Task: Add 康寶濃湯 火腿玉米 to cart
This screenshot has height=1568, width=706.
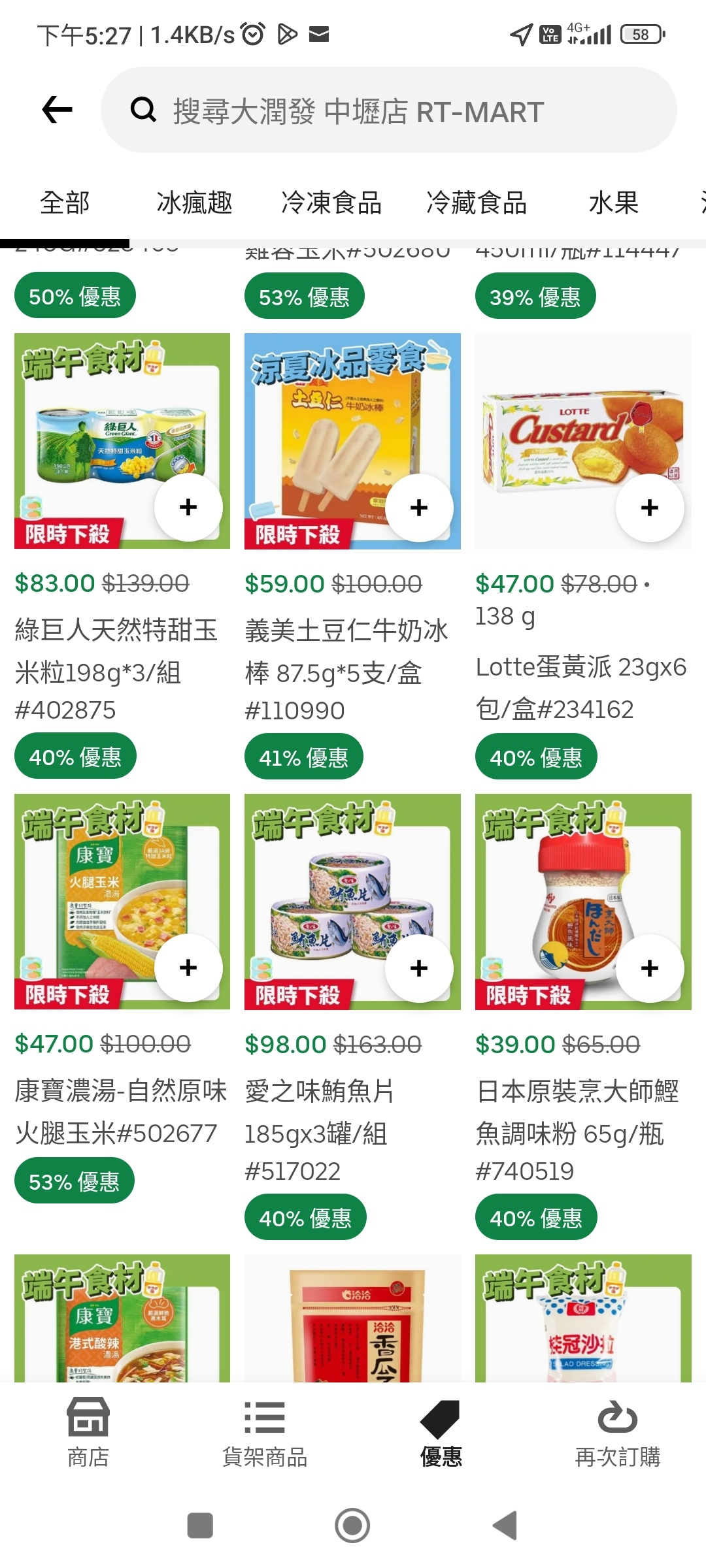Action: point(188,968)
